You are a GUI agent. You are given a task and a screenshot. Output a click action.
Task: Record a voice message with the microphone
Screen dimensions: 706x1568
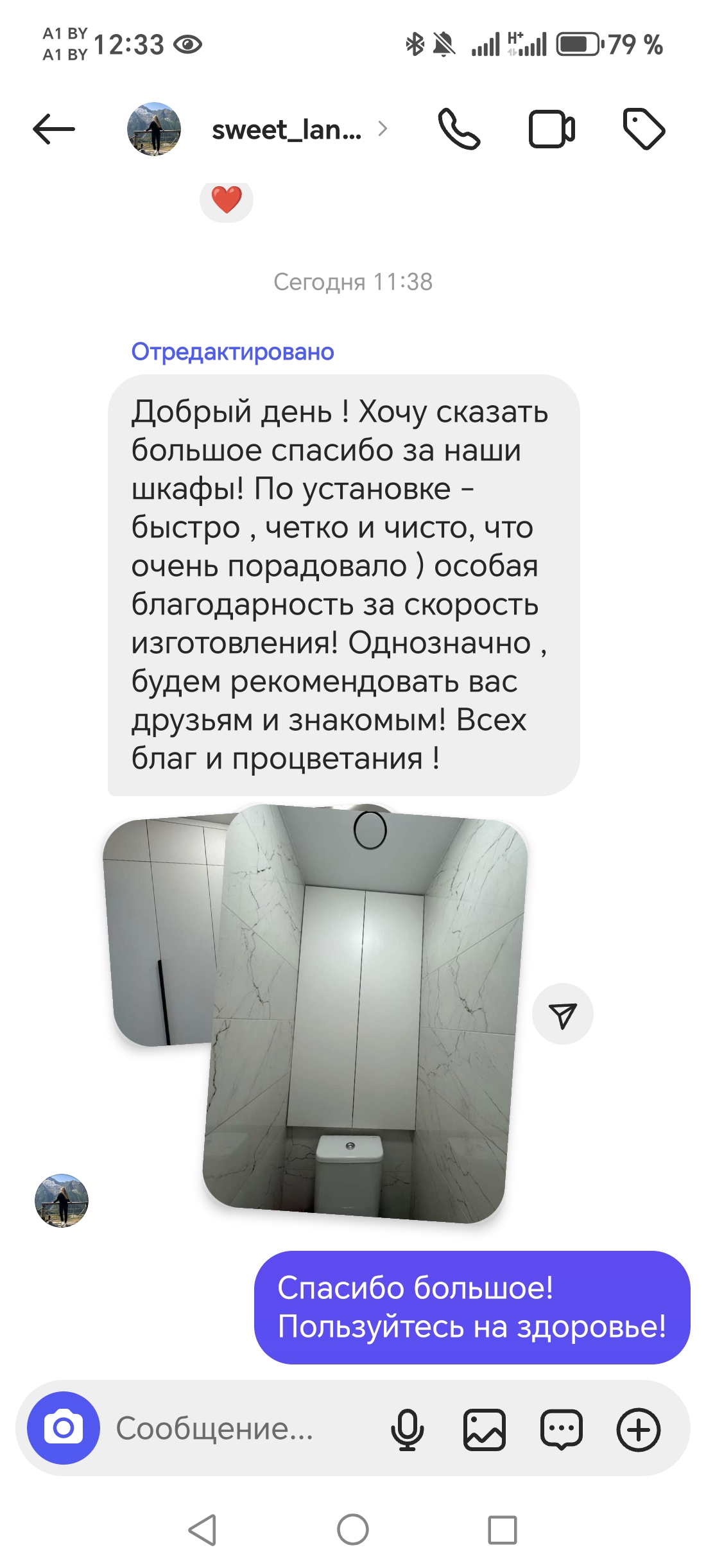point(408,1429)
